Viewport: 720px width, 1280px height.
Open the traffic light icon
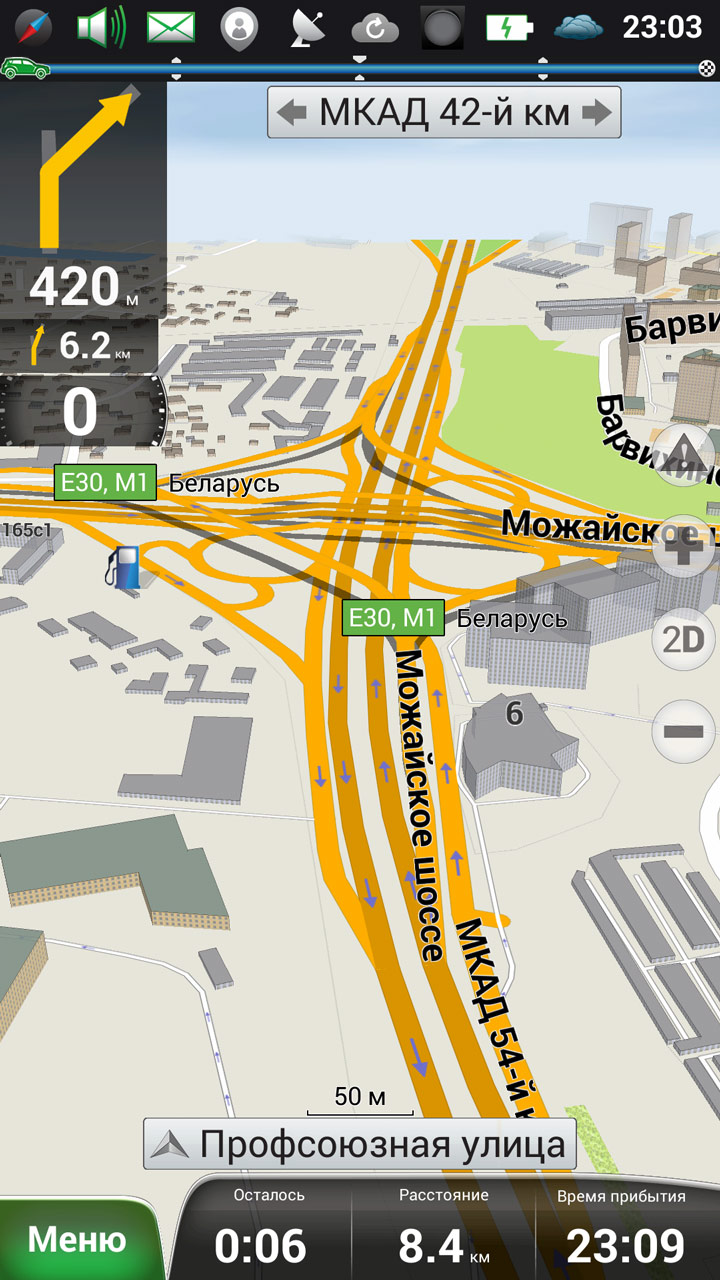(442, 27)
